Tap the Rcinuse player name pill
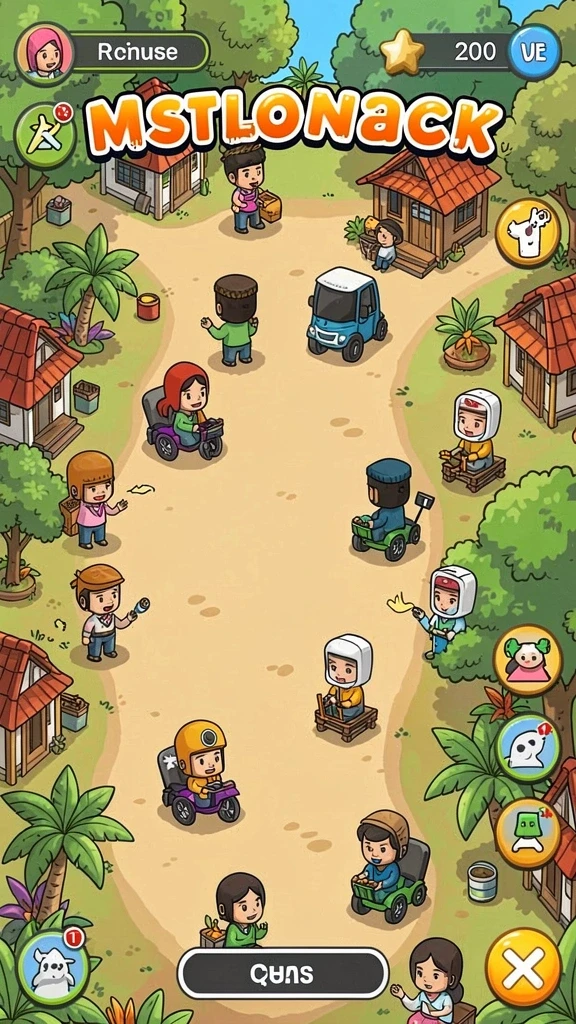 139,52
